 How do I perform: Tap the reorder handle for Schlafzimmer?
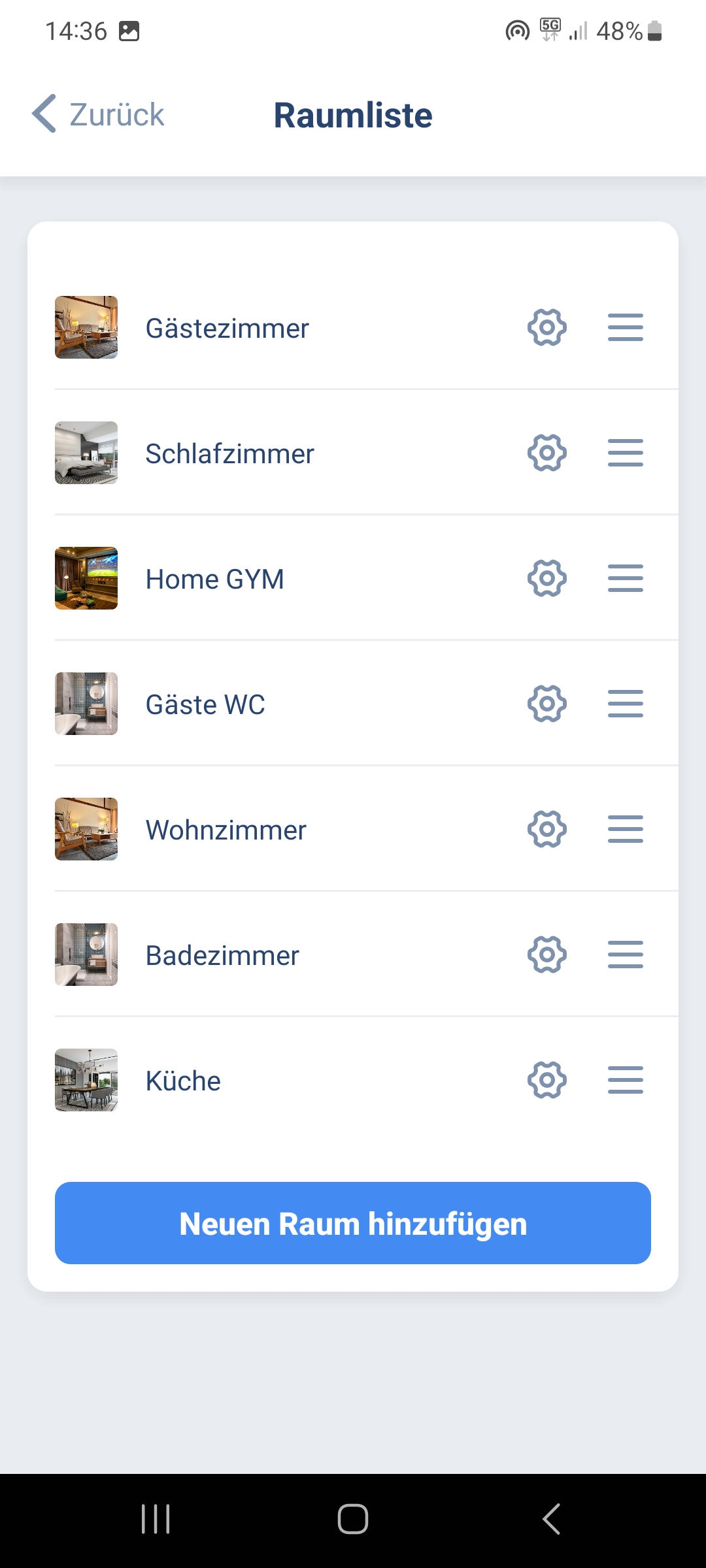626,453
